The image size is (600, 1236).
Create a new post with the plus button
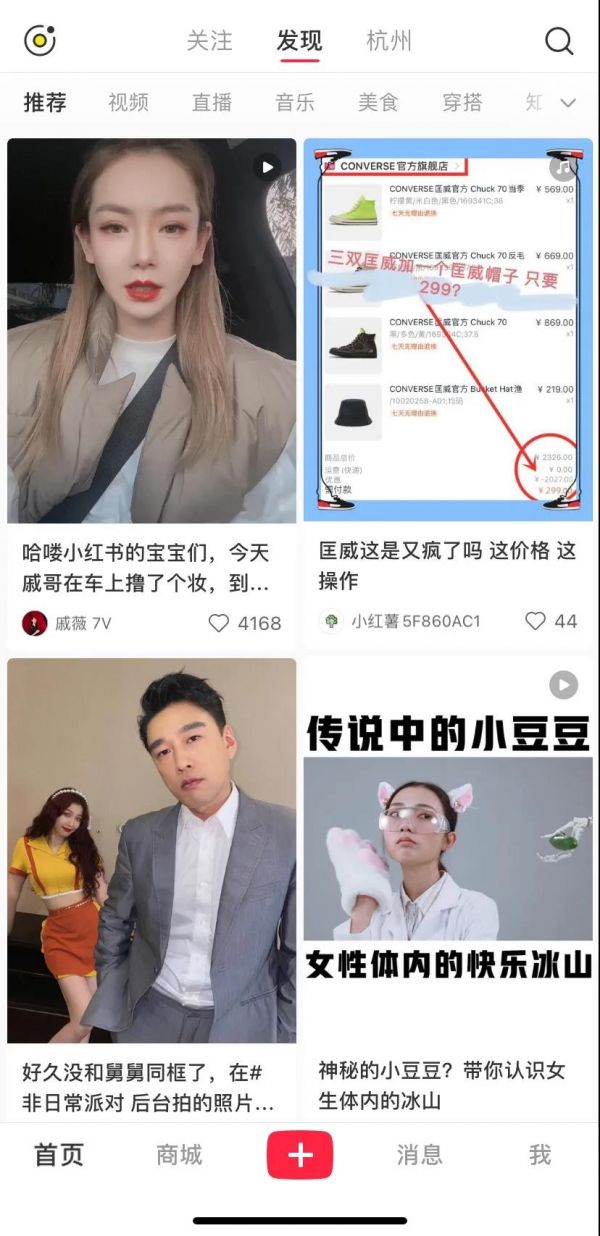(x=300, y=1155)
